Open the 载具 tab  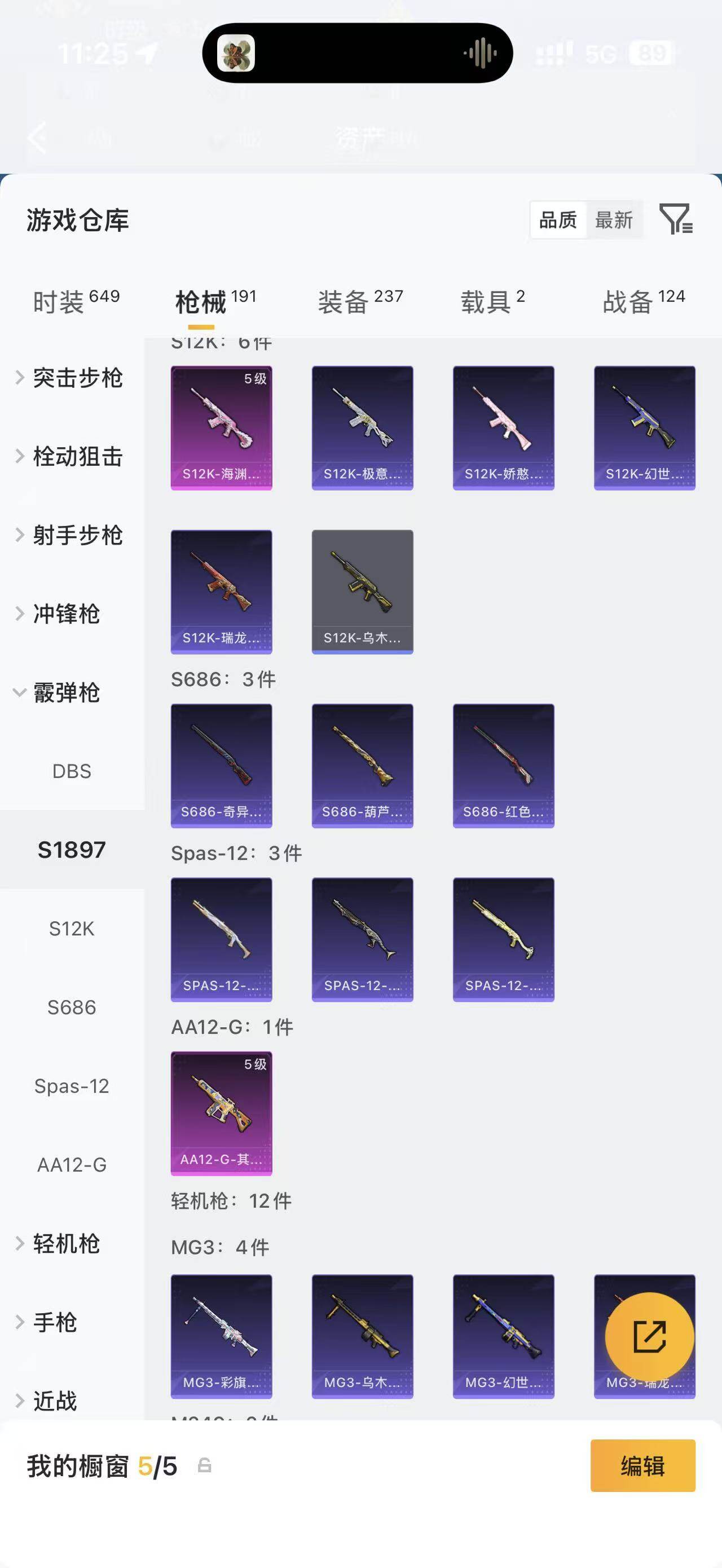(x=492, y=301)
